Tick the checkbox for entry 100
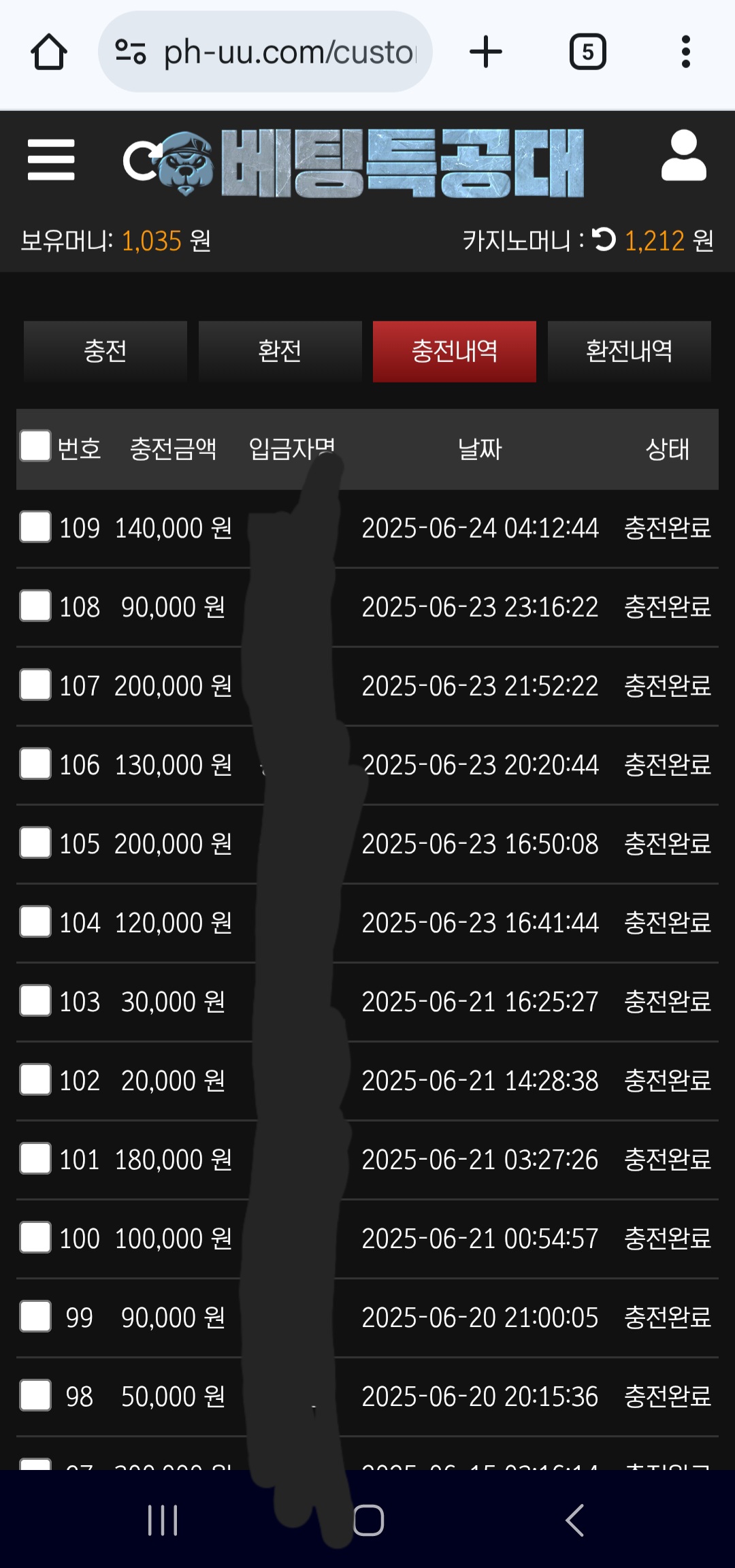Screen dimensions: 735x1568 (x=35, y=1237)
